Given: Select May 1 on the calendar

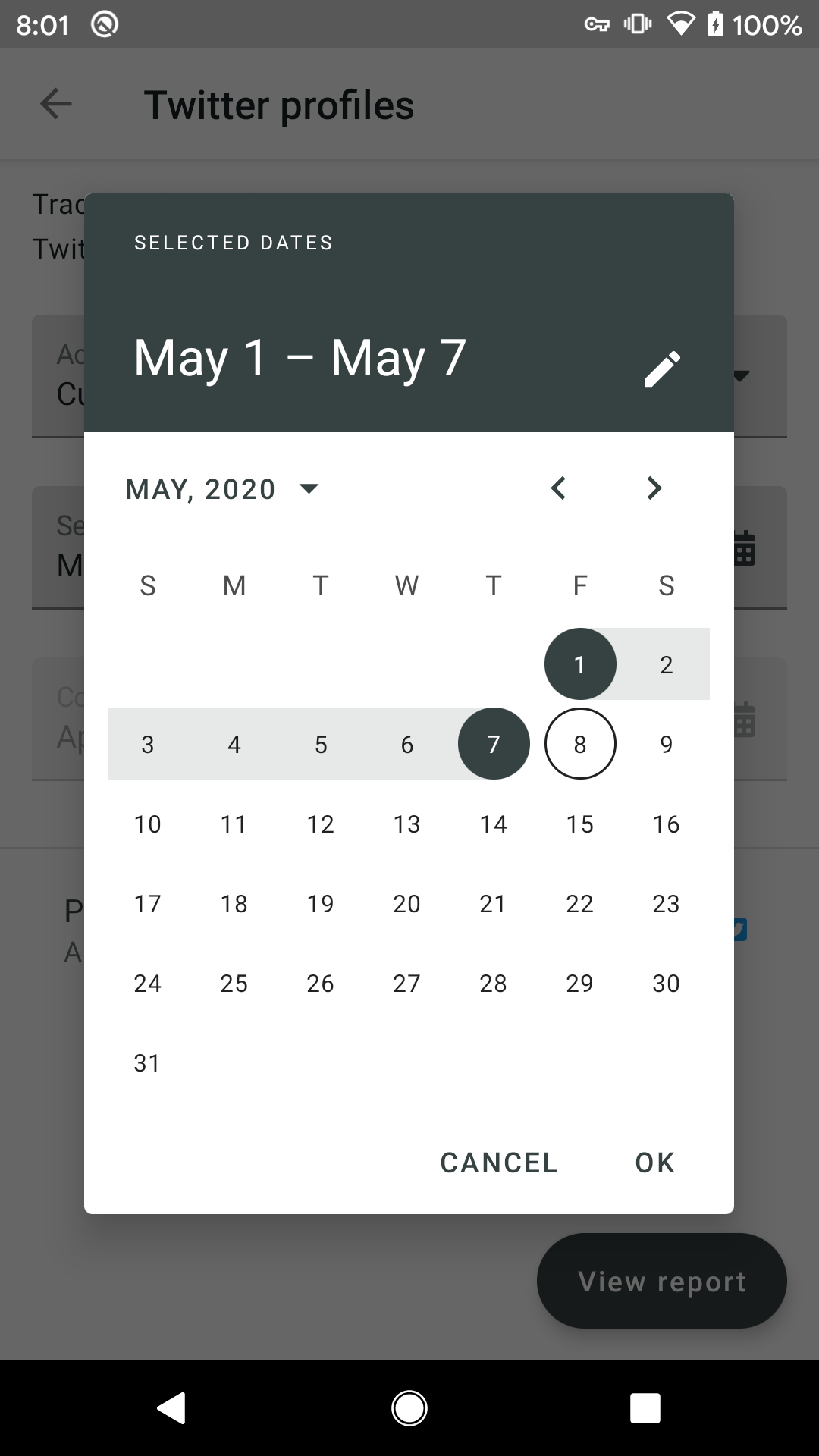Looking at the screenshot, I should pos(580,664).
